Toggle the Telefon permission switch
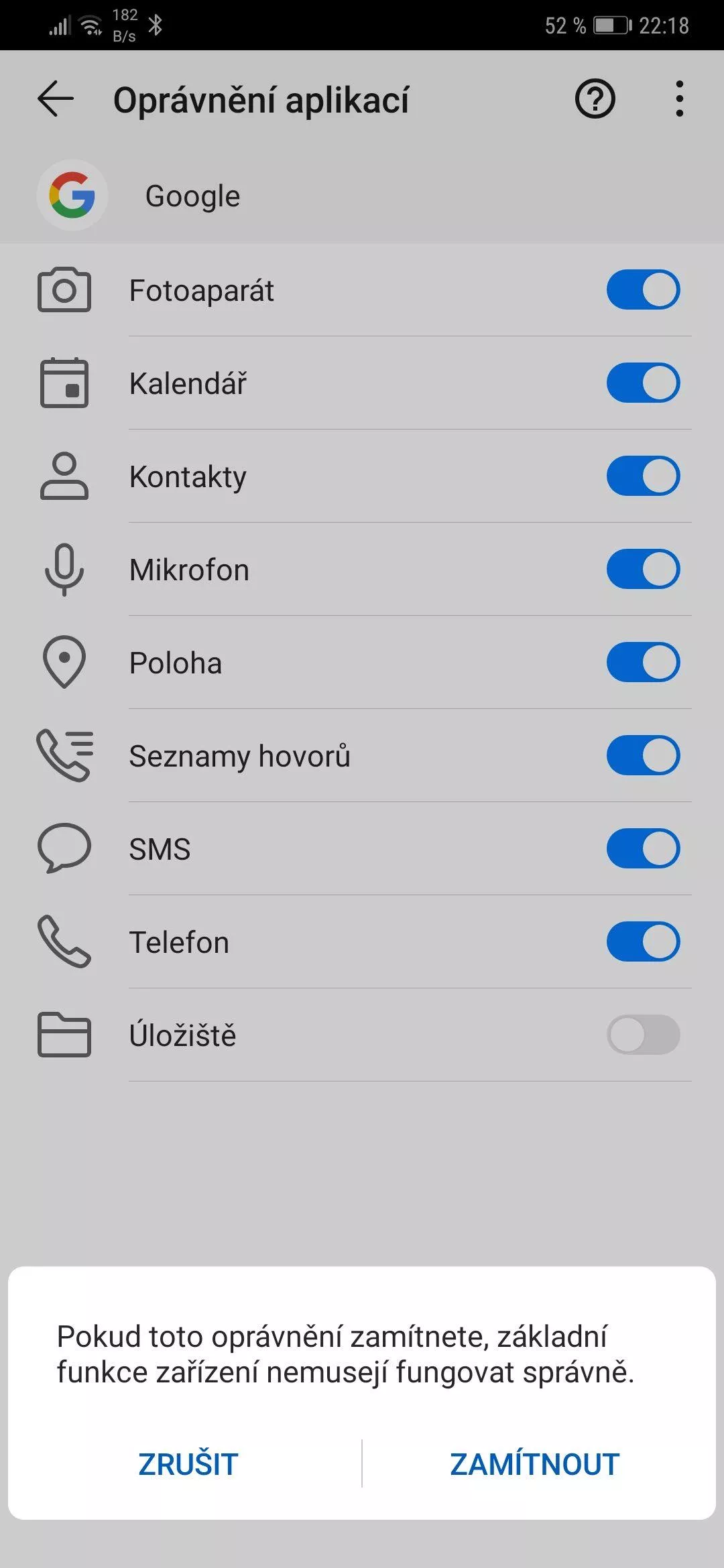This screenshot has height=1568, width=724. [644, 941]
